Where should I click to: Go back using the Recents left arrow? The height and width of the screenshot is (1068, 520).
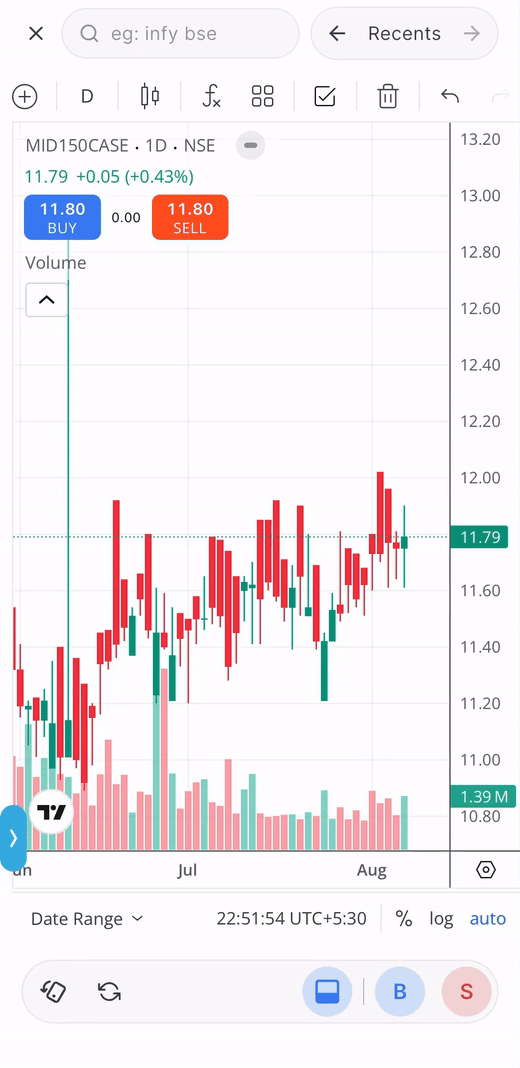pyautogui.click(x=337, y=33)
